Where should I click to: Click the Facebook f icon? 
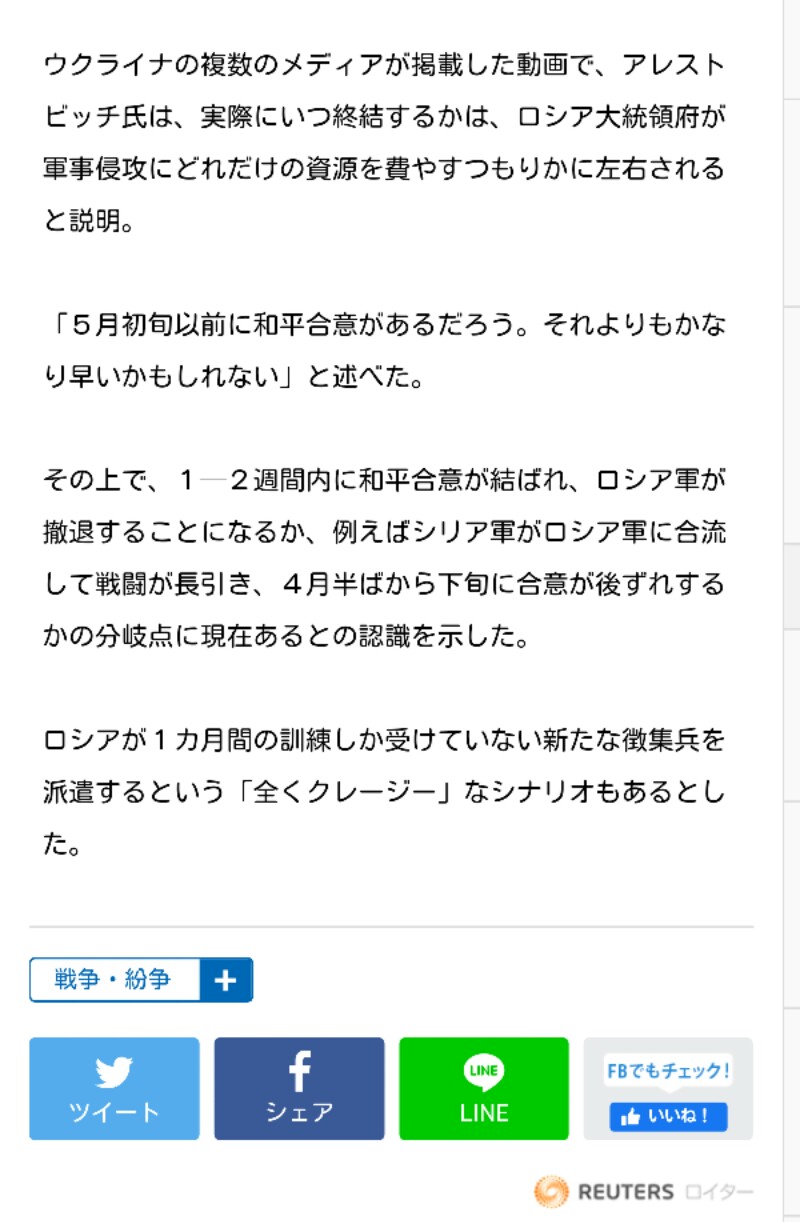tap(298, 1070)
